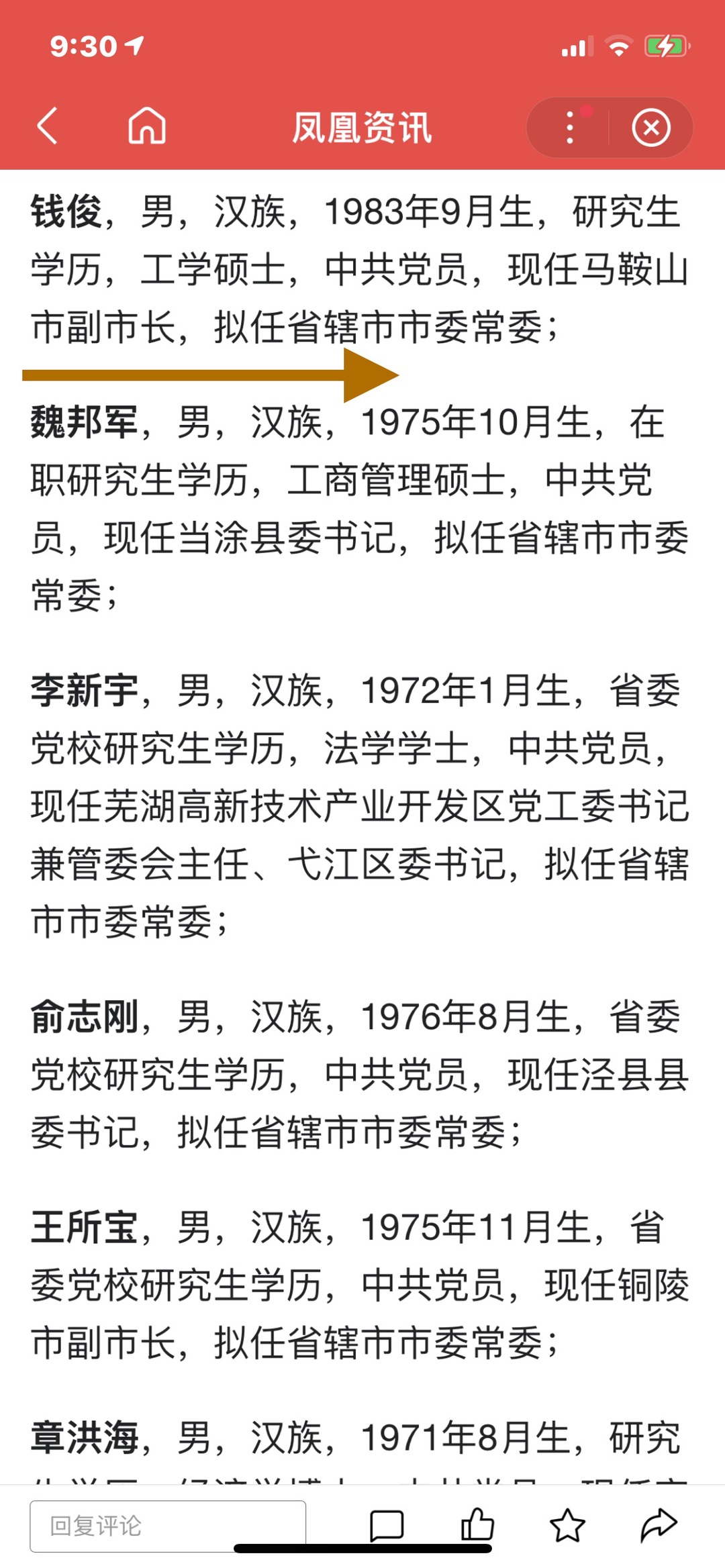
Task: Like this article with thumbs up
Action: coord(477,1524)
